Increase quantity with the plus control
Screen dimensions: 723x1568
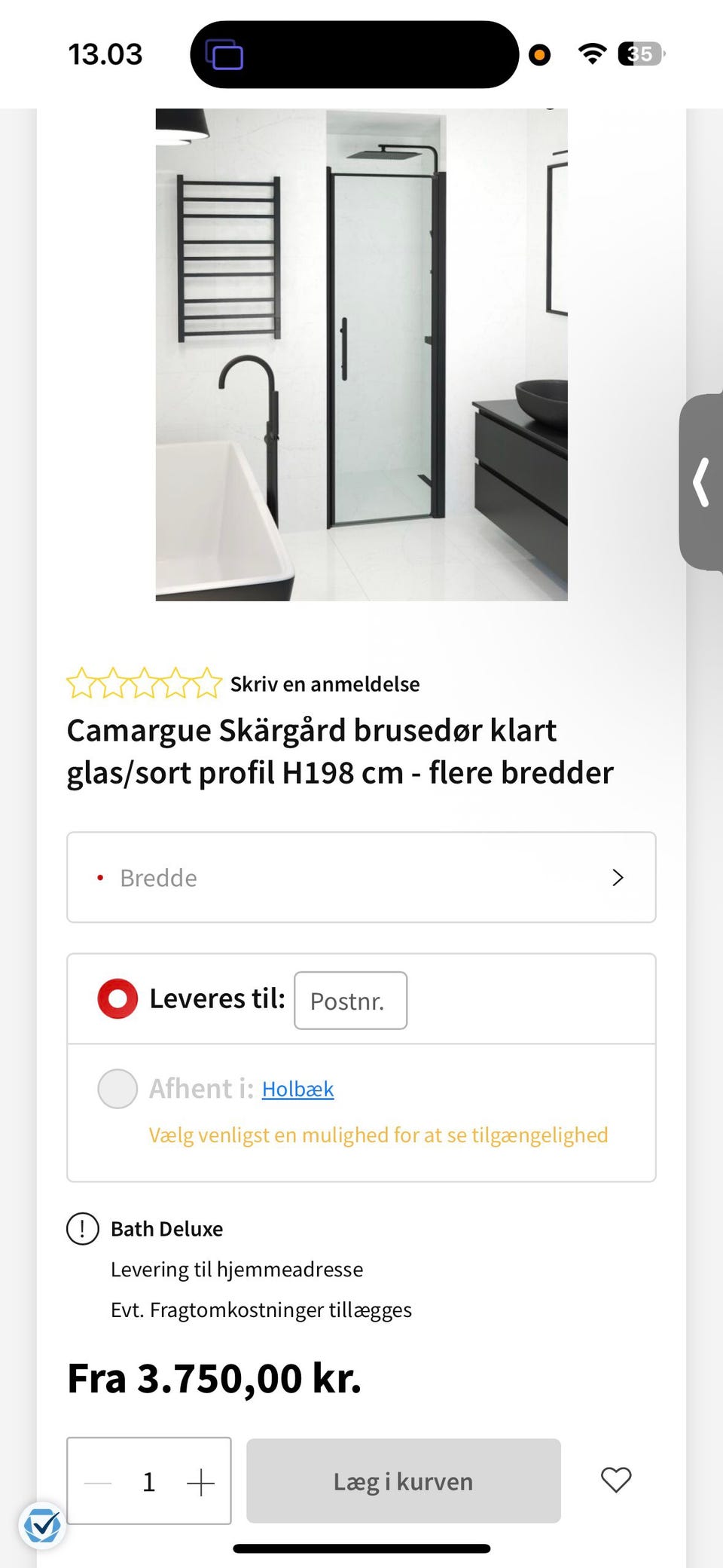point(200,1481)
